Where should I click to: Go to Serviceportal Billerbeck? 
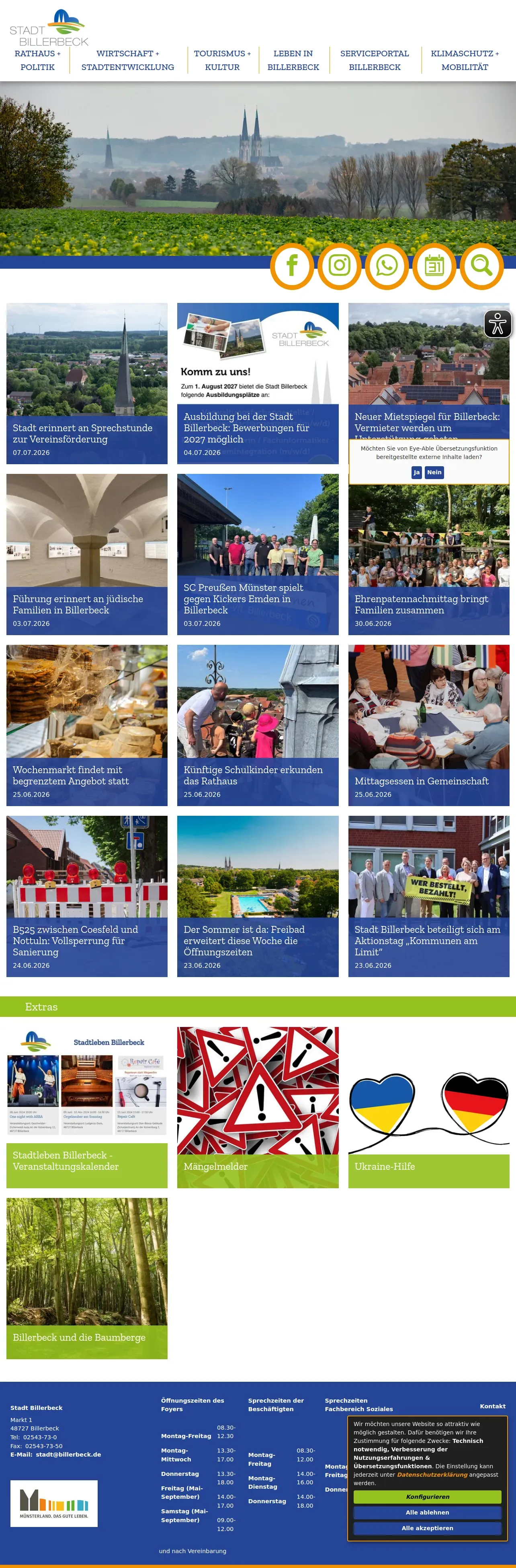[x=375, y=60]
